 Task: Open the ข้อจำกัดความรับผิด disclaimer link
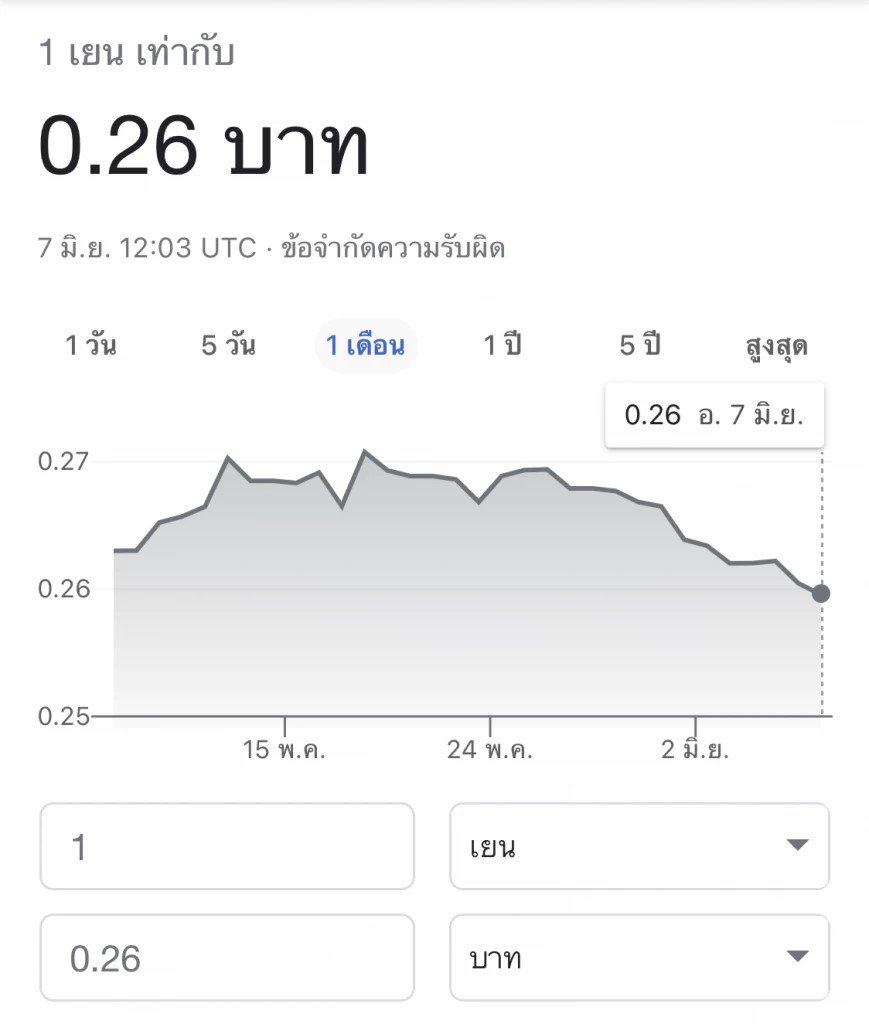pos(393,248)
